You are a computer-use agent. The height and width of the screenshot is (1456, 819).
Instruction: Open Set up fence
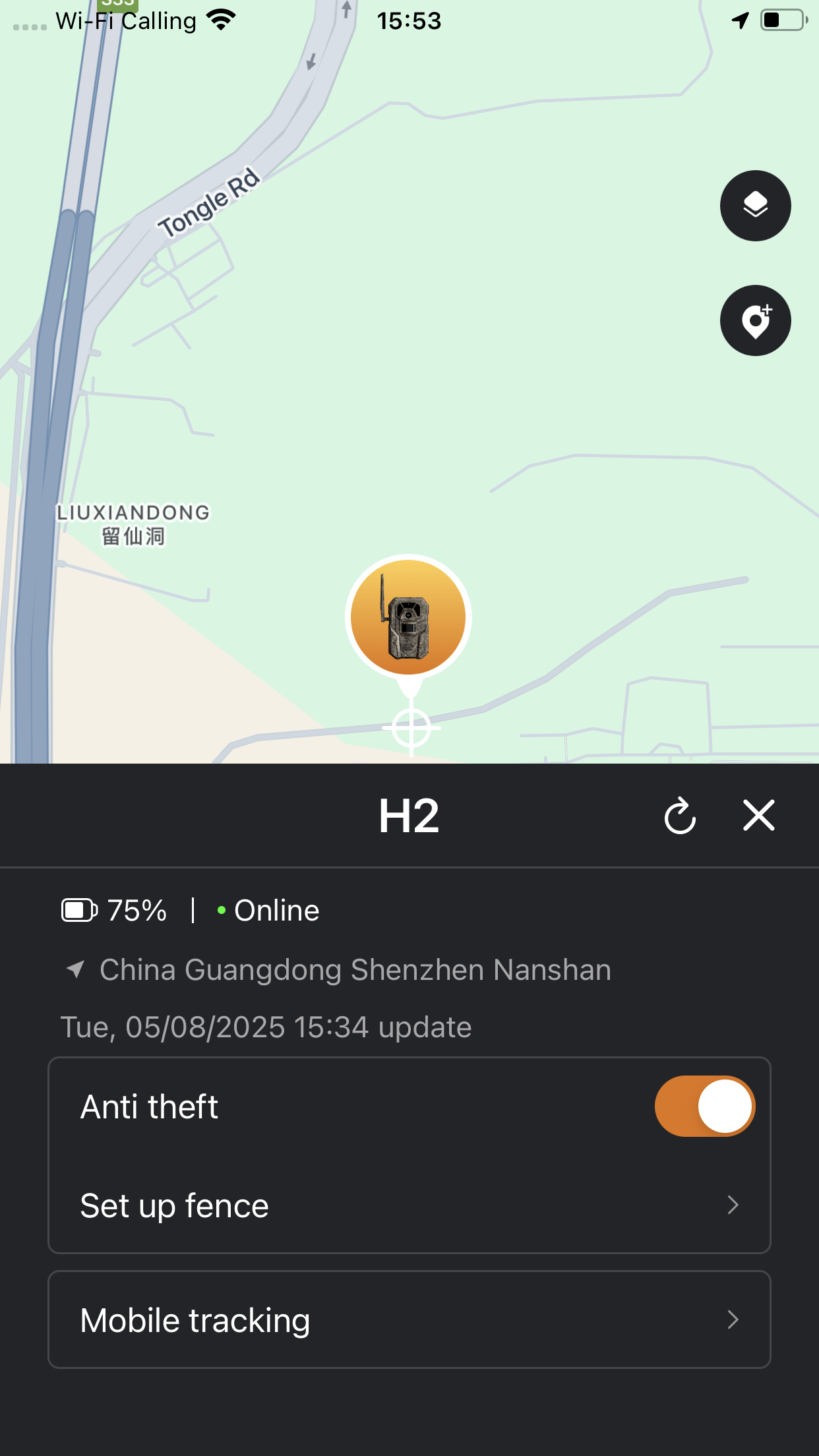(x=409, y=1205)
